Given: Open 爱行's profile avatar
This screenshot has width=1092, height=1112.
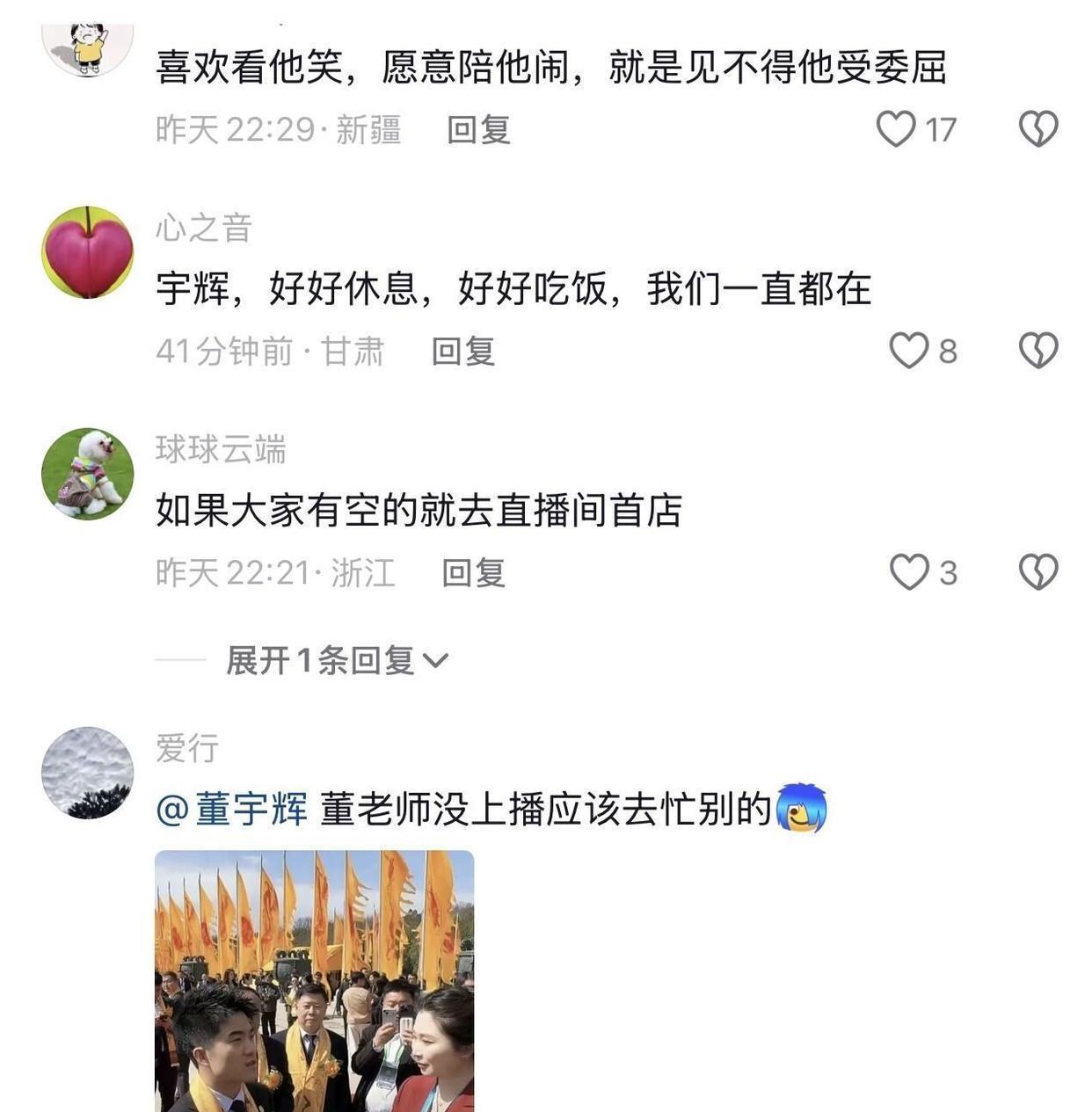Looking at the screenshot, I should click(88, 773).
